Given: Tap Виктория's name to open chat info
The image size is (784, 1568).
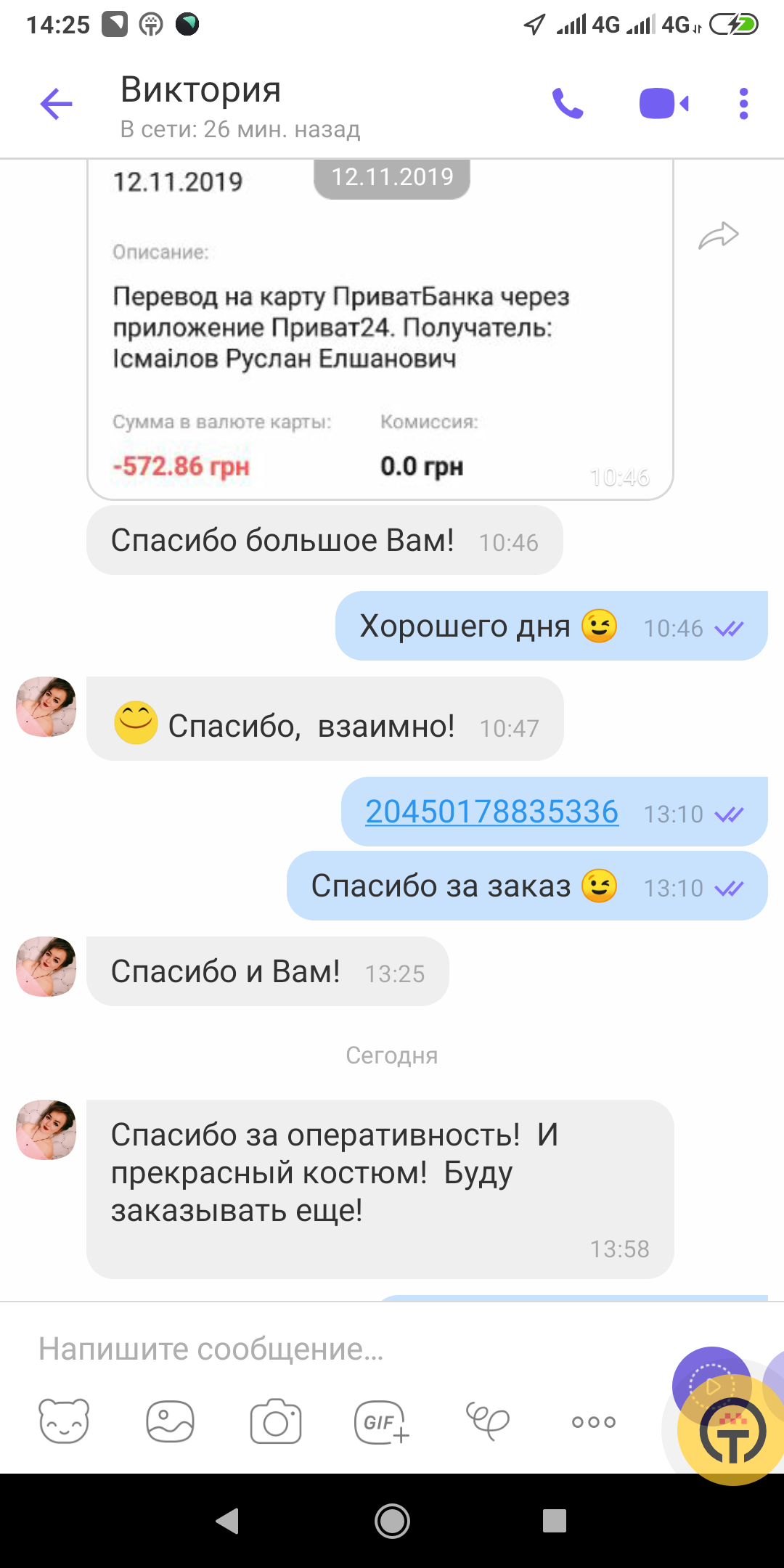Looking at the screenshot, I should (201, 91).
